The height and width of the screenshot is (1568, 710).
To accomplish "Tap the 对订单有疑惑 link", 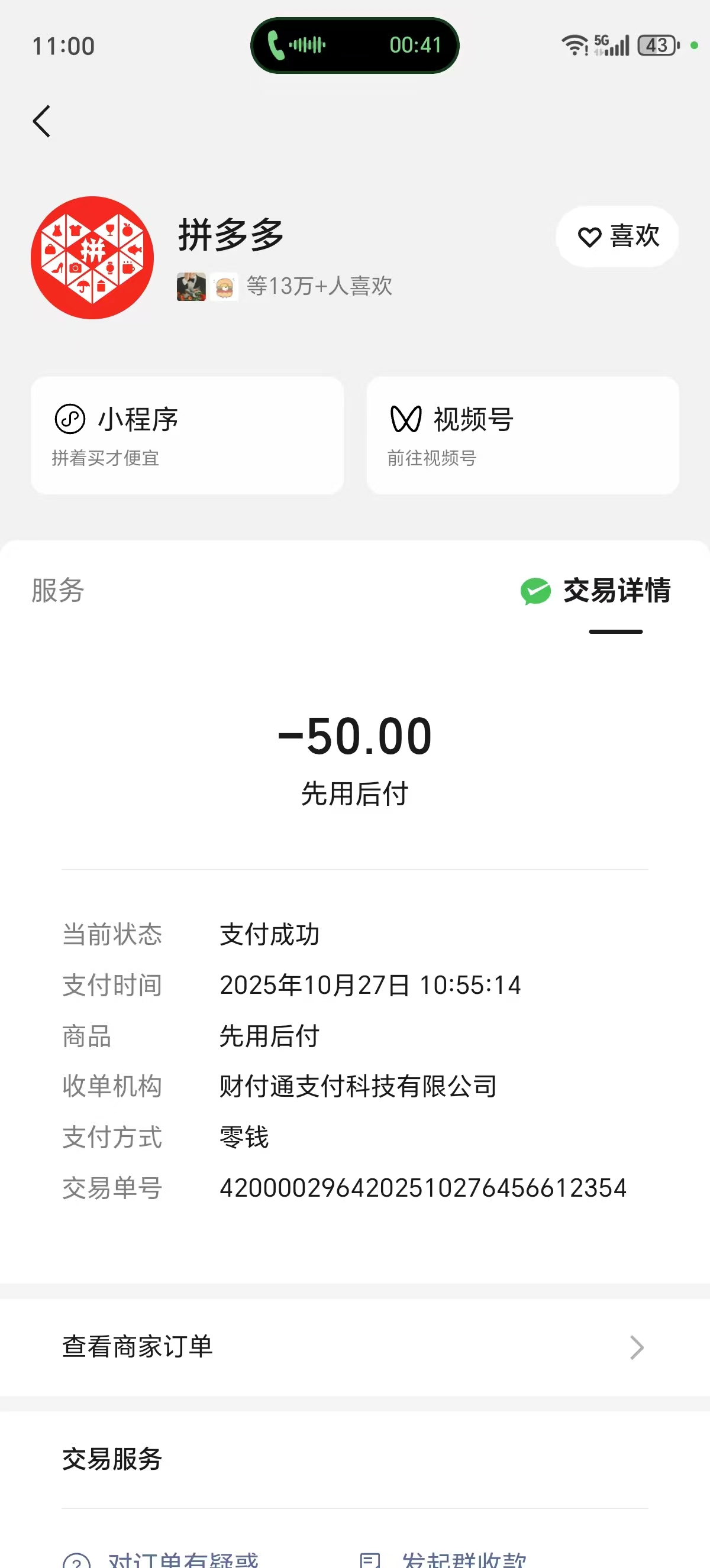I will (183, 1560).
